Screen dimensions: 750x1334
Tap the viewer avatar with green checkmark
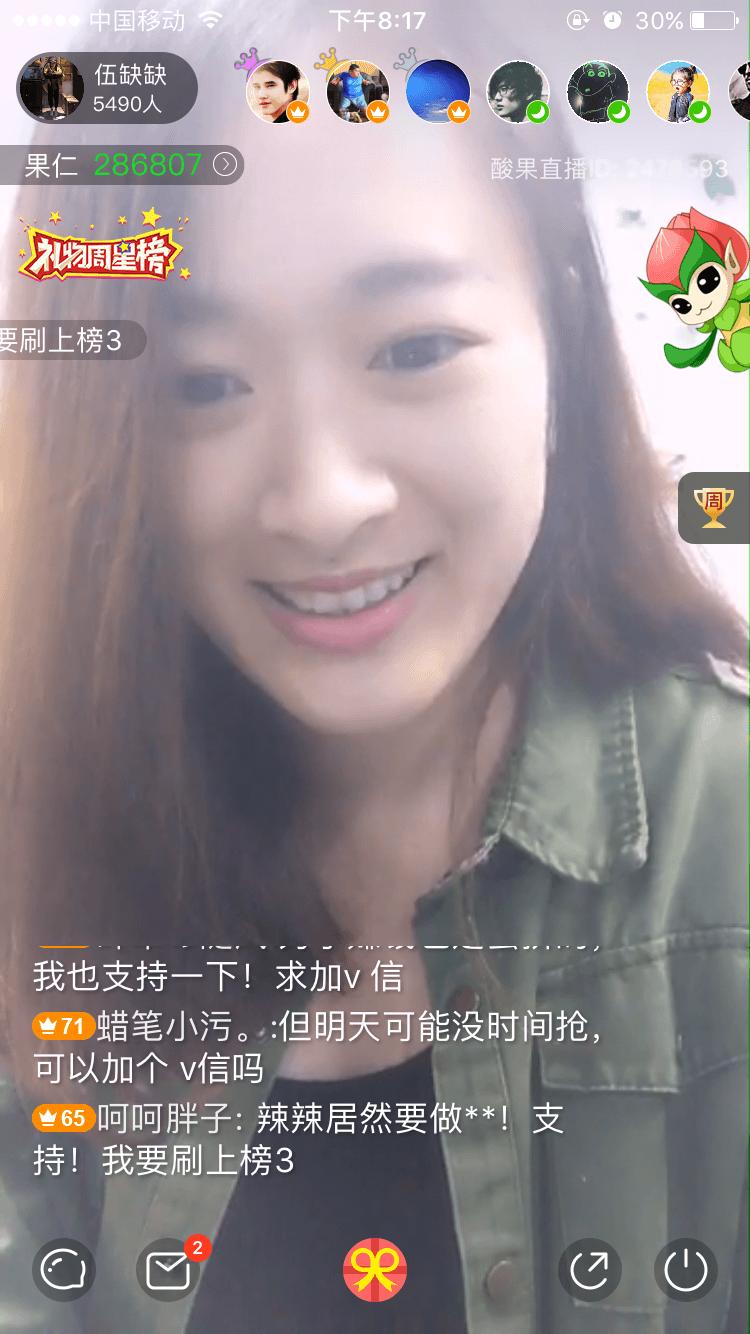coord(518,93)
